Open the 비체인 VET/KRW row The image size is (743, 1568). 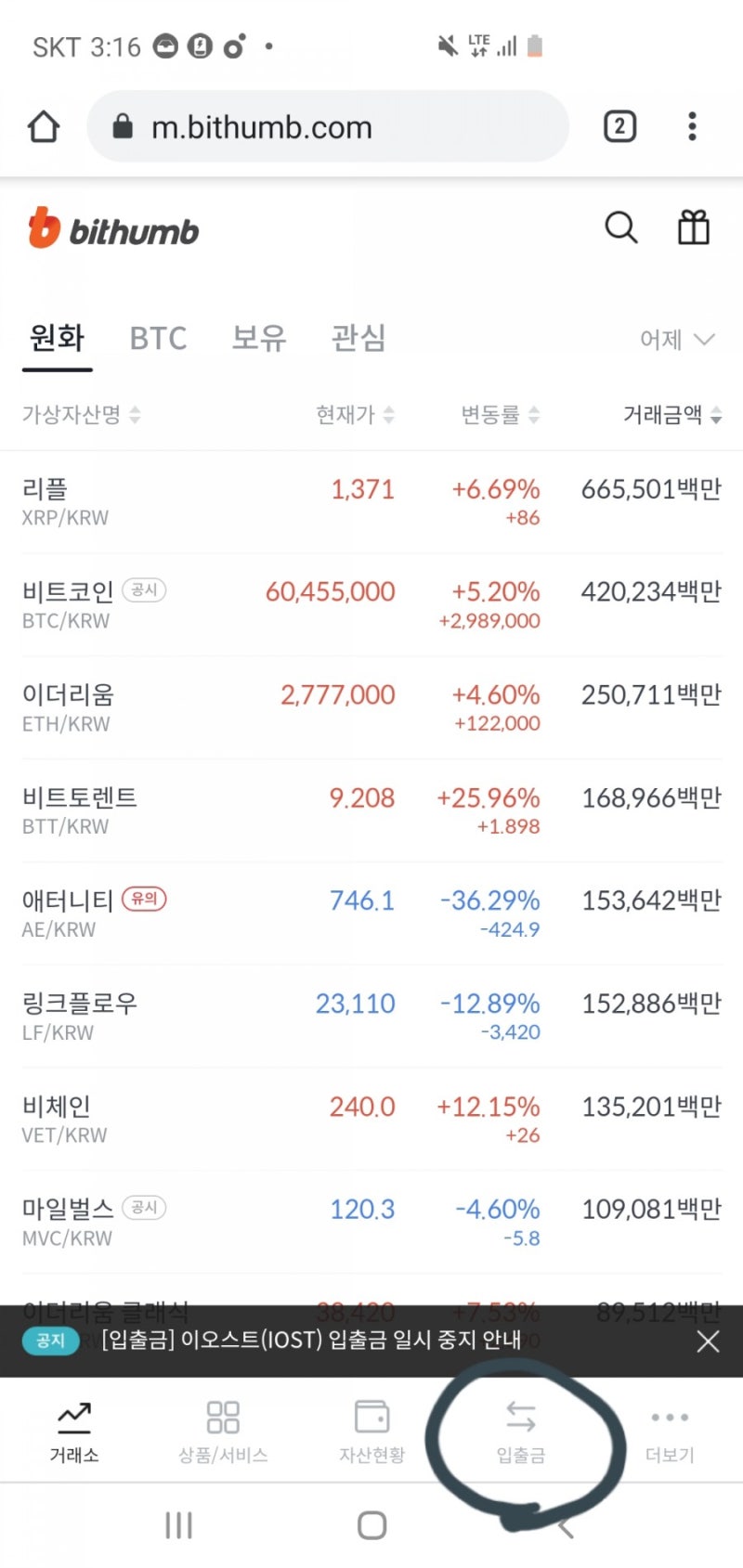(371, 1120)
